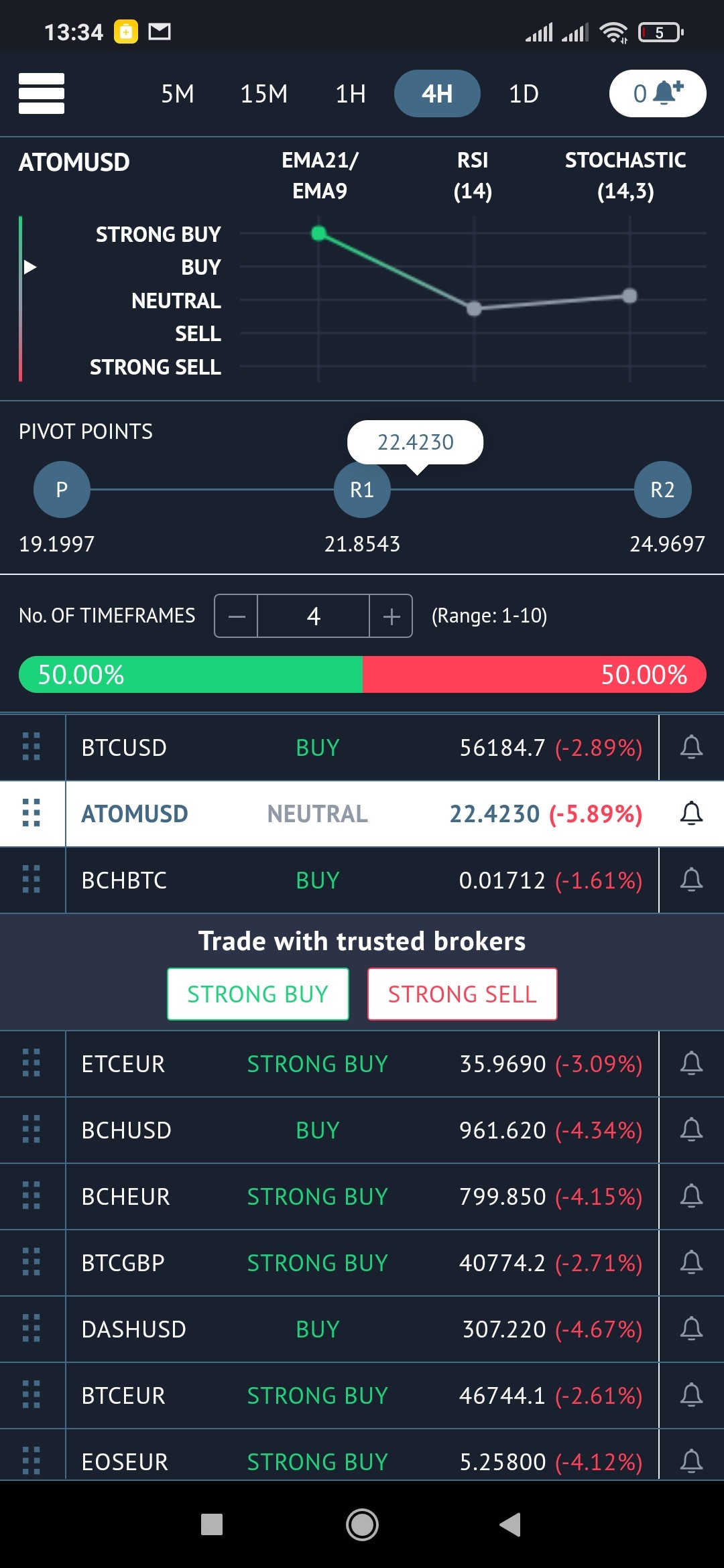This screenshot has height=1568, width=724.
Task: Open the ETCEUR row
Action: [x=362, y=1063]
